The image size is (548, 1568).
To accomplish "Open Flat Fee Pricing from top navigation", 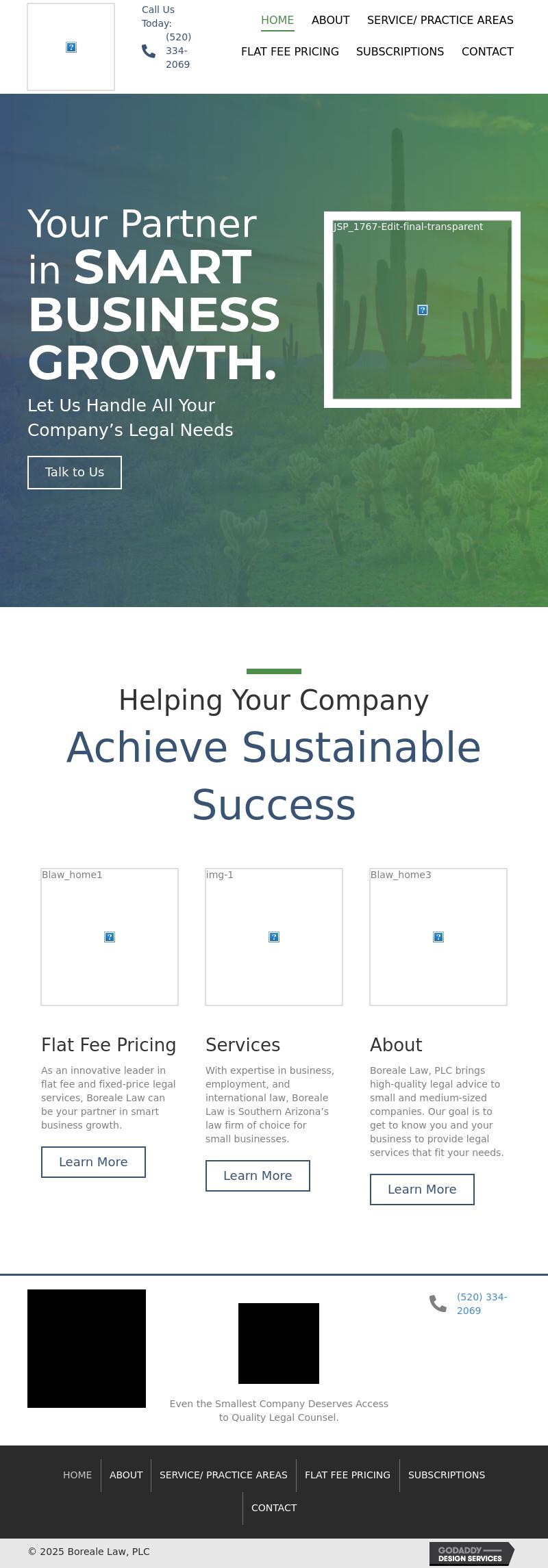I will pos(290,52).
